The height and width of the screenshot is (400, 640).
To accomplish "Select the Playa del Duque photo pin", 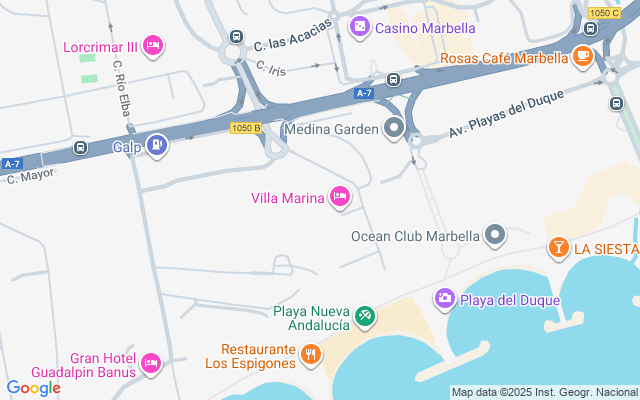I will tap(445, 299).
